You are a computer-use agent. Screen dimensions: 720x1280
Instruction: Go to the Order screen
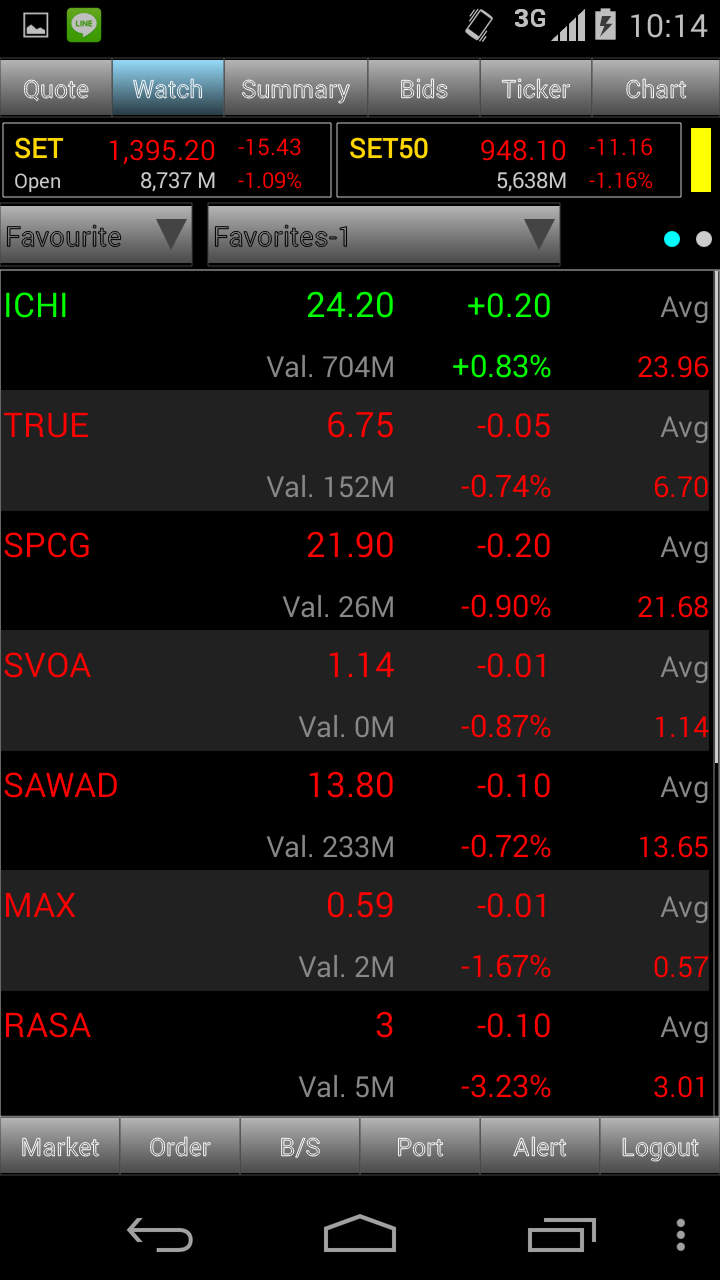[x=180, y=1146]
